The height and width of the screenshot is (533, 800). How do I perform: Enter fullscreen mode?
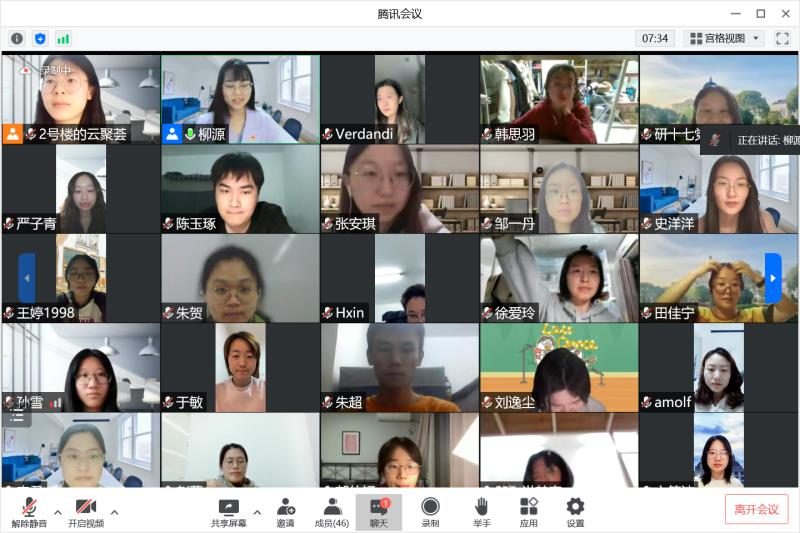point(782,38)
